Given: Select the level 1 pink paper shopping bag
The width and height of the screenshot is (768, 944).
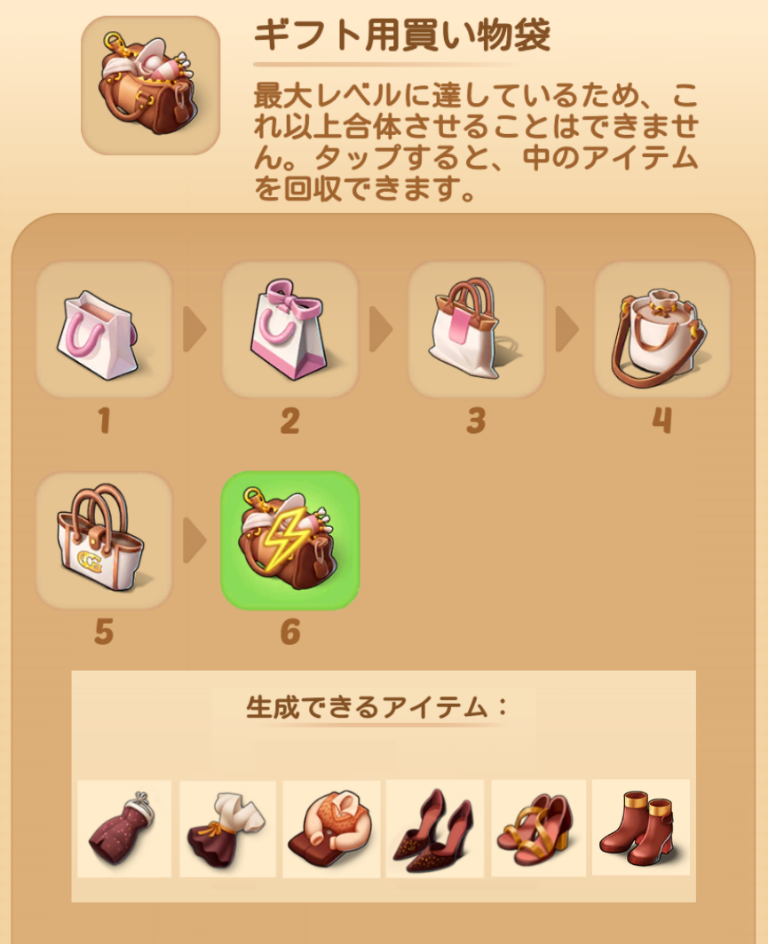Looking at the screenshot, I should point(104,330).
